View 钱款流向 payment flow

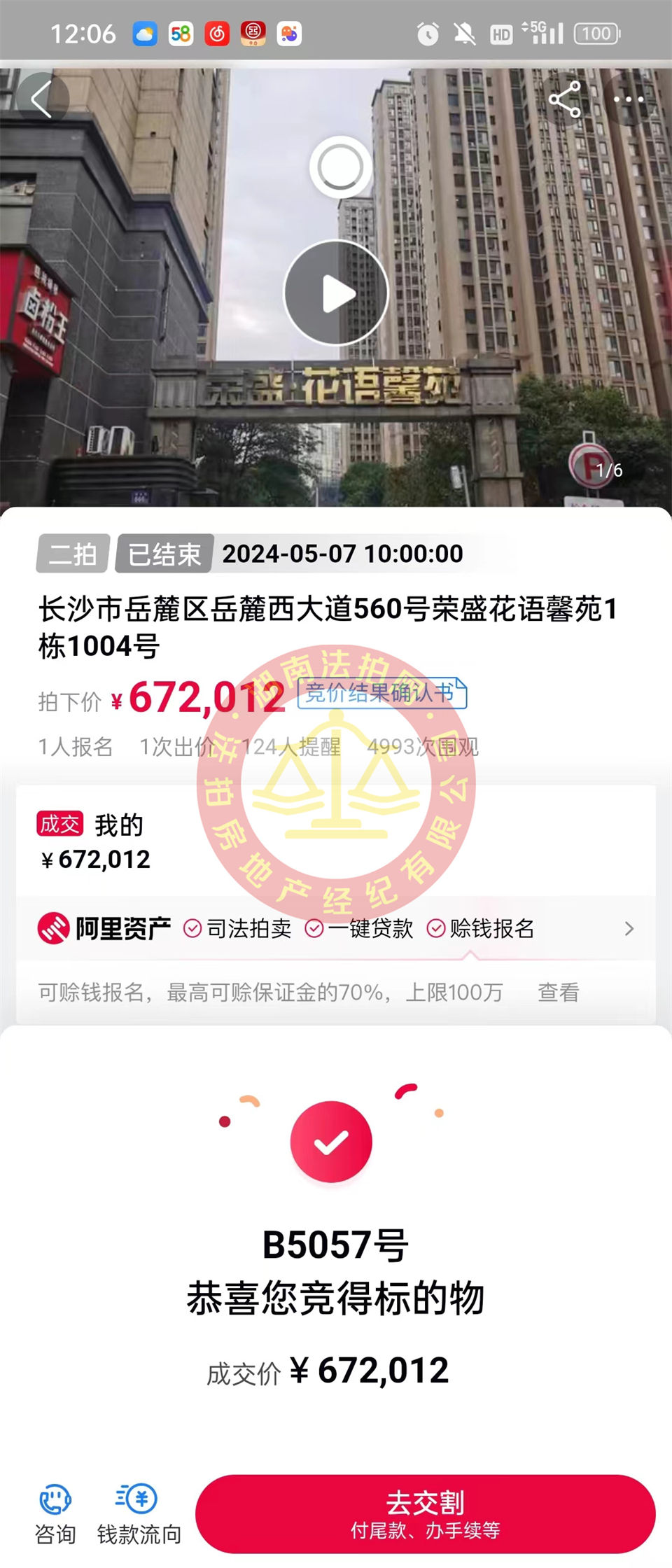coord(139,1514)
